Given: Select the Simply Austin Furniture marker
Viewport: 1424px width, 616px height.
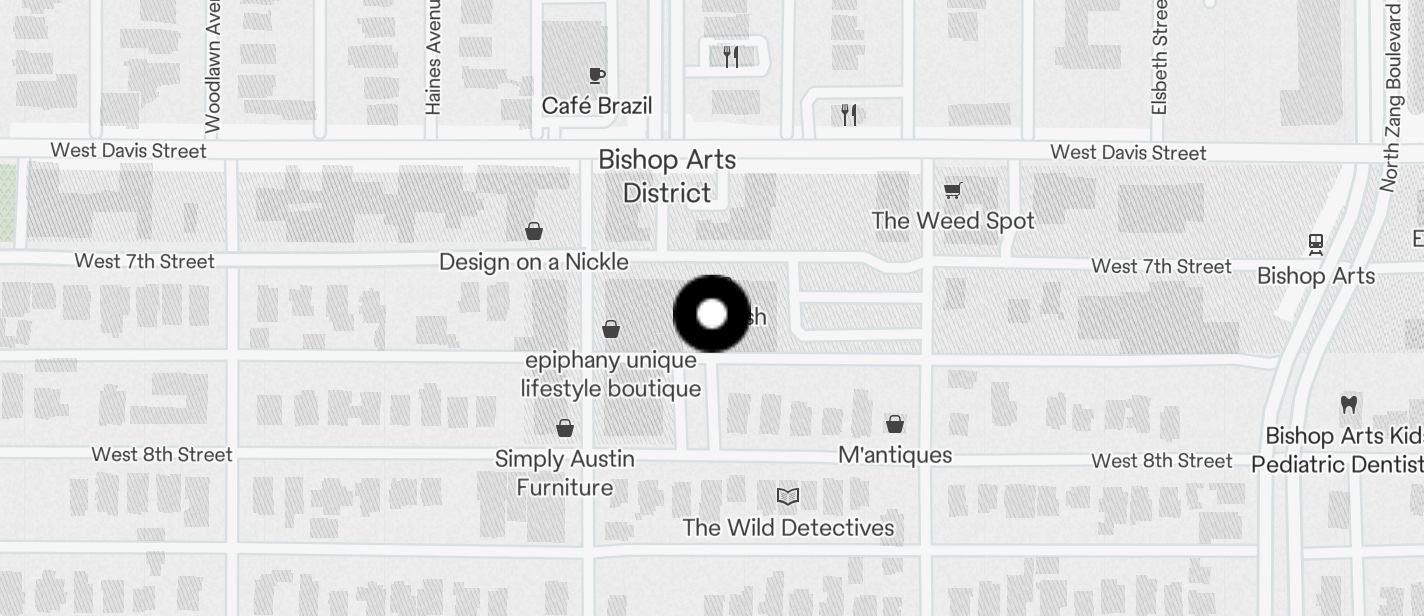Looking at the screenshot, I should (565, 428).
